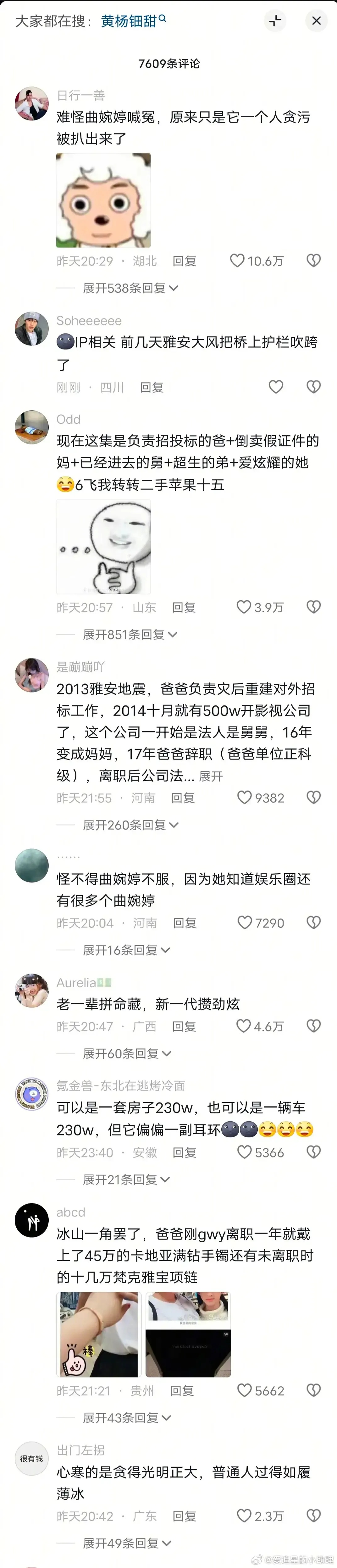Like 是蹦蹦吖's comment with 9382 likes

[244, 798]
